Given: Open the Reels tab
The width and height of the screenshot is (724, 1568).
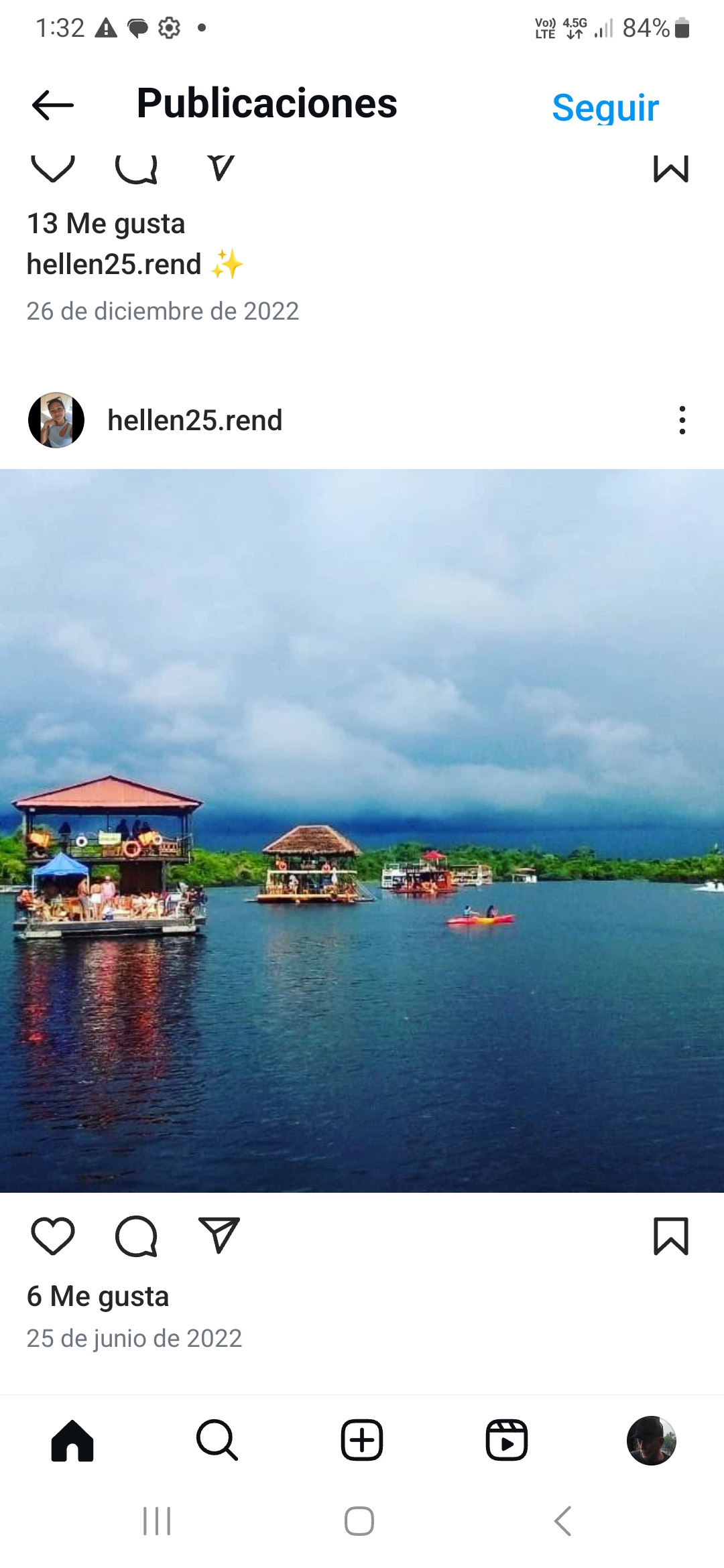Looking at the screenshot, I should click(x=507, y=1440).
